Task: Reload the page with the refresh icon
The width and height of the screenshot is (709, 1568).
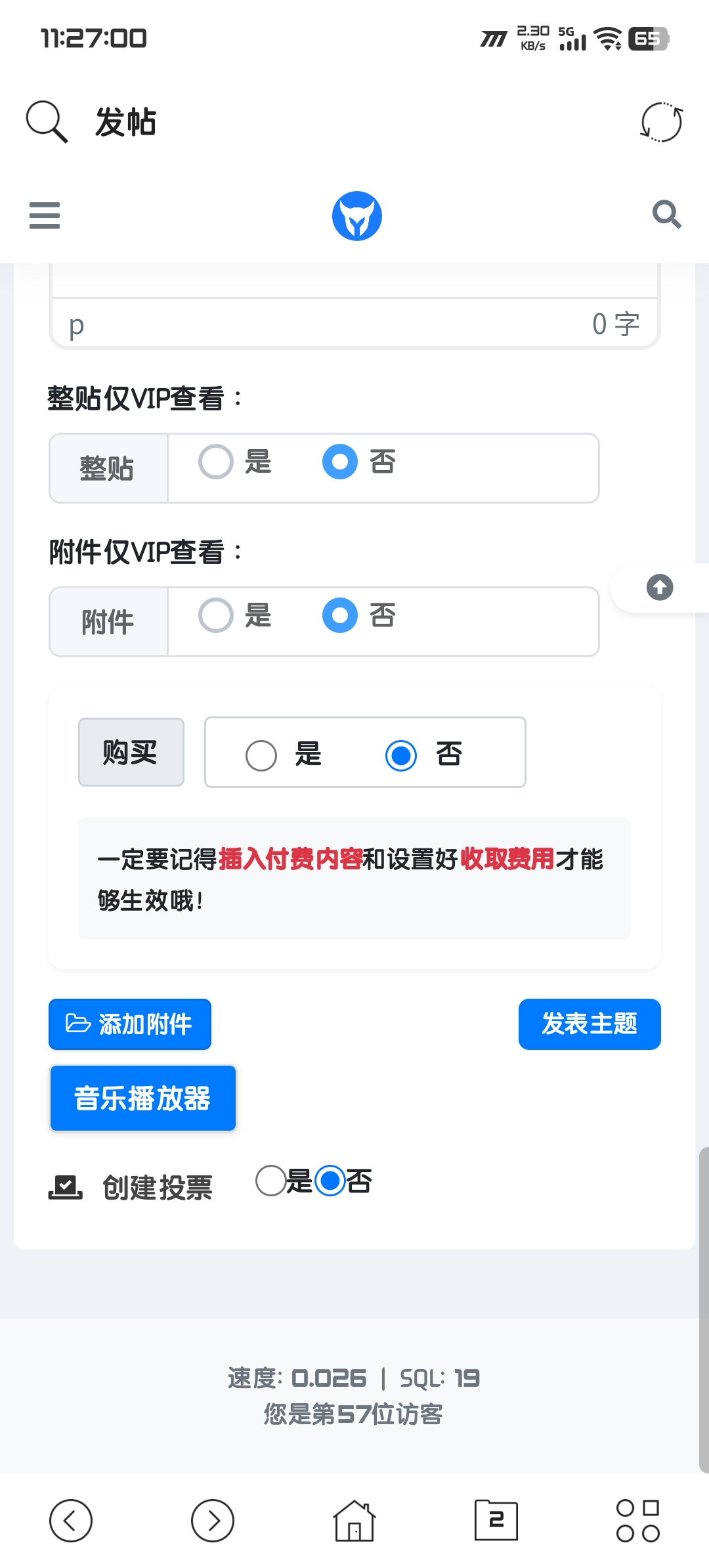Action: tap(661, 122)
